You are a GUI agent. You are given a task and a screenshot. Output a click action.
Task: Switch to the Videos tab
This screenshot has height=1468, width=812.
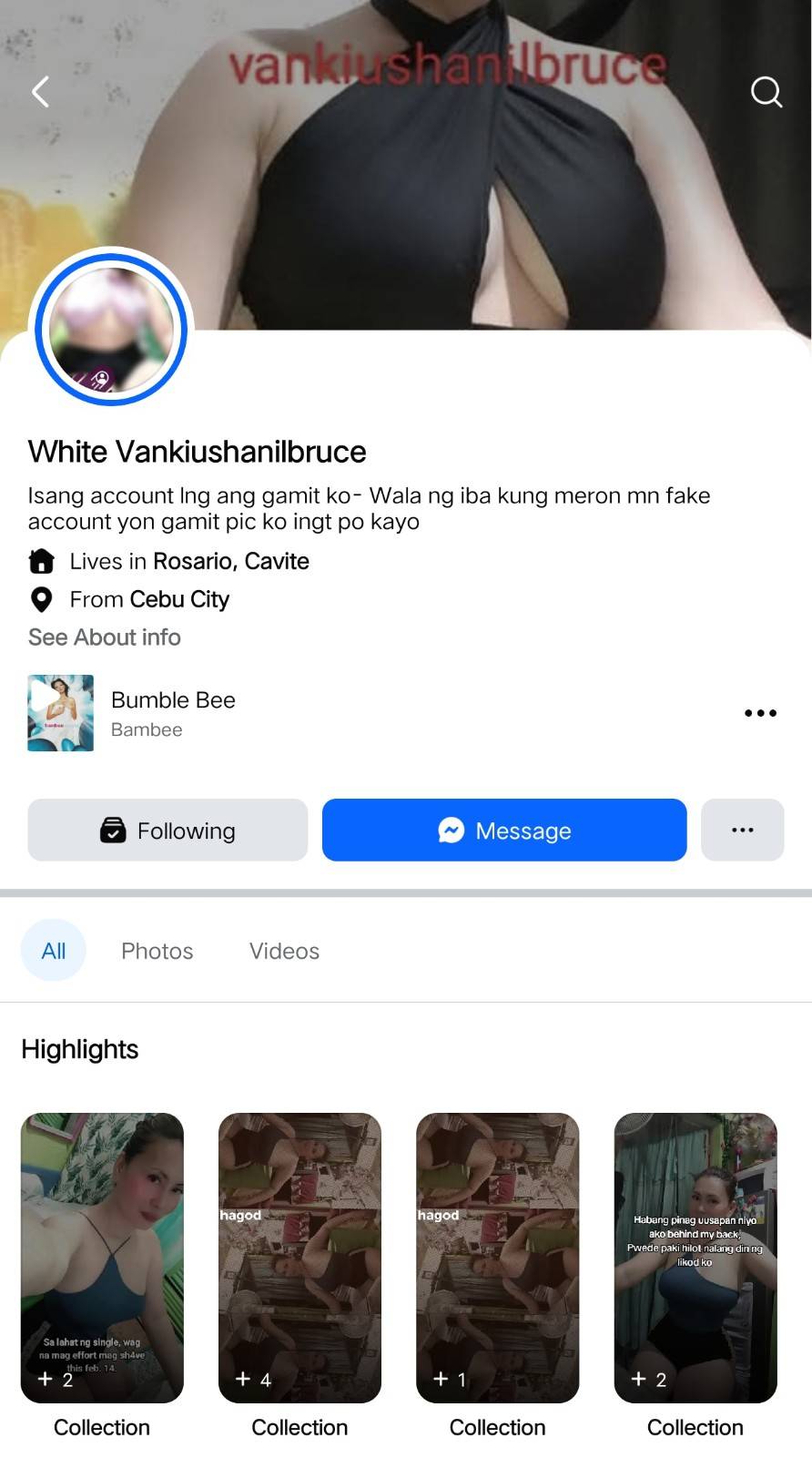[x=284, y=951]
